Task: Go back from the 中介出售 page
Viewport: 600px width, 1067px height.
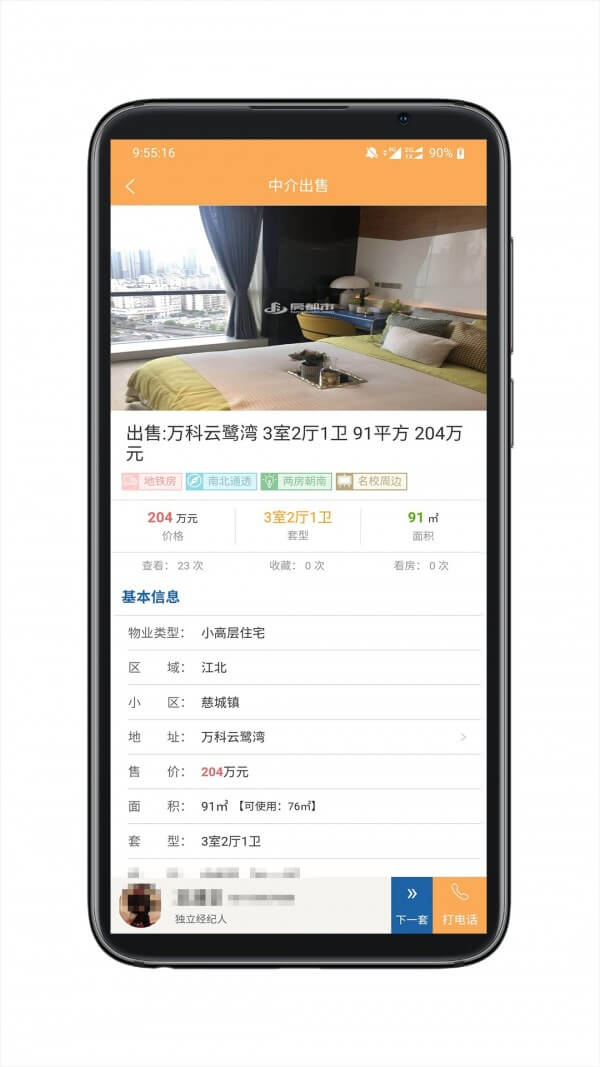Action: (x=130, y=186)
